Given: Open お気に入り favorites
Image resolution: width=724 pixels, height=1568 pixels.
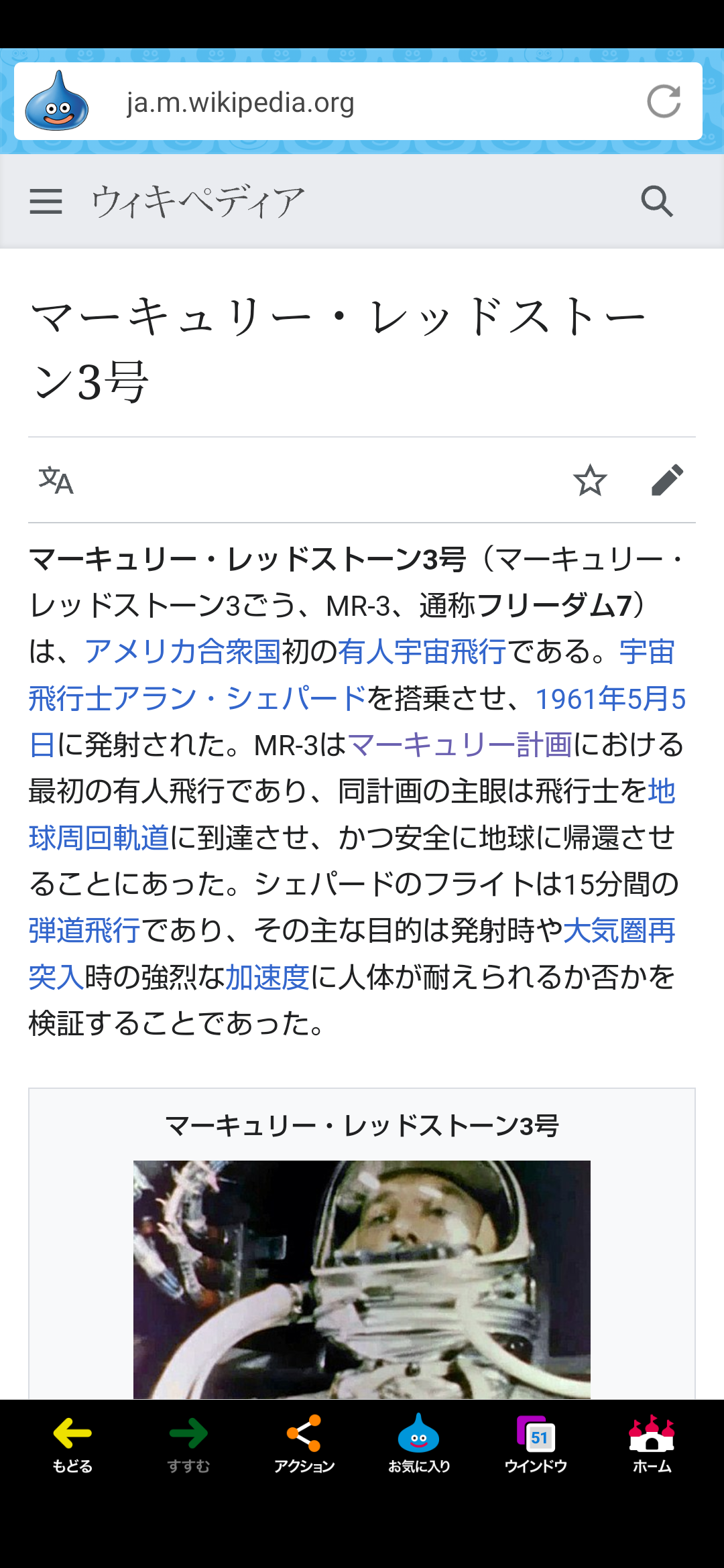Looking at the screenshot, I should 419,1444.
